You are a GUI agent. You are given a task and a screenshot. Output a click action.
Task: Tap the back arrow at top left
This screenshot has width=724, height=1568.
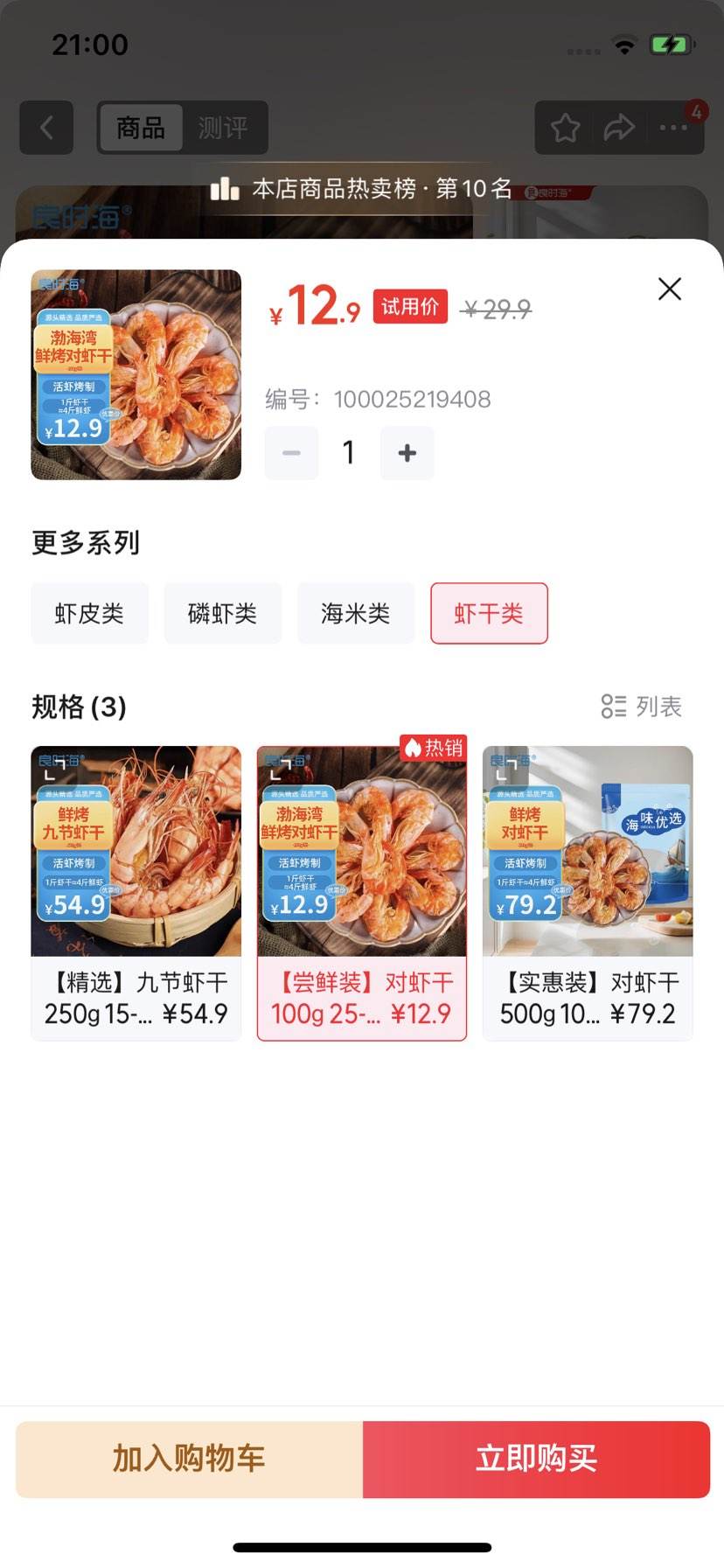[x=46, y=128]
